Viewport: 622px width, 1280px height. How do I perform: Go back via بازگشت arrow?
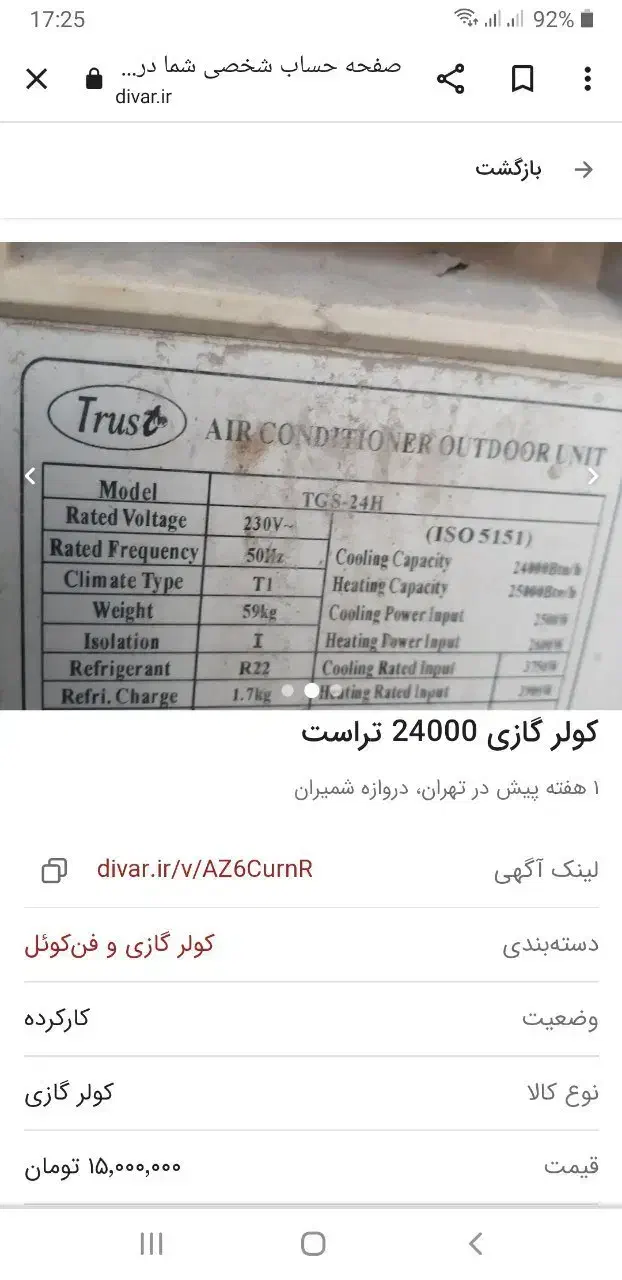pyautogui.click(x=583, y=169)
